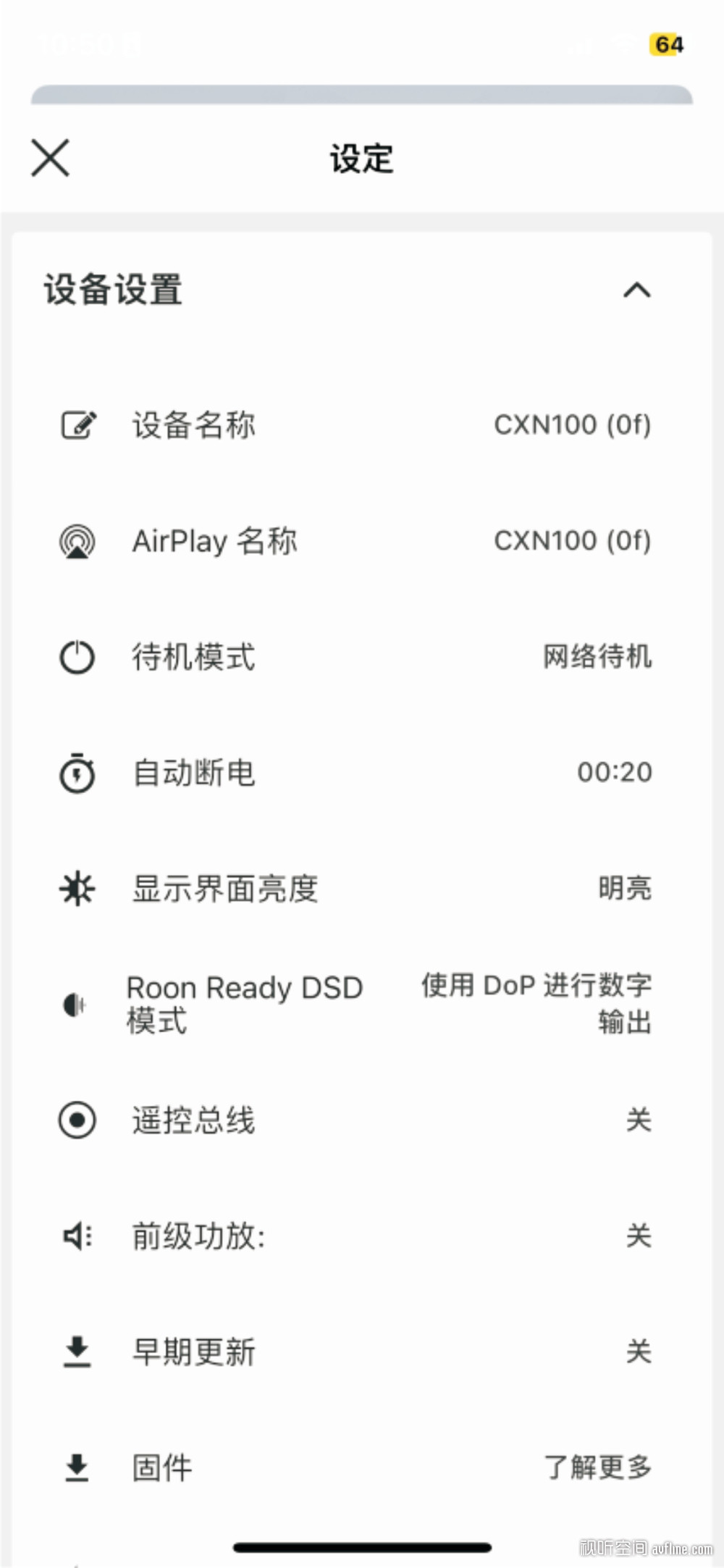Image resolution: width=724 pixels, height=1568 pixels.
Task: Change Roon Ready DSD 模式
Action: (355, 1005)
